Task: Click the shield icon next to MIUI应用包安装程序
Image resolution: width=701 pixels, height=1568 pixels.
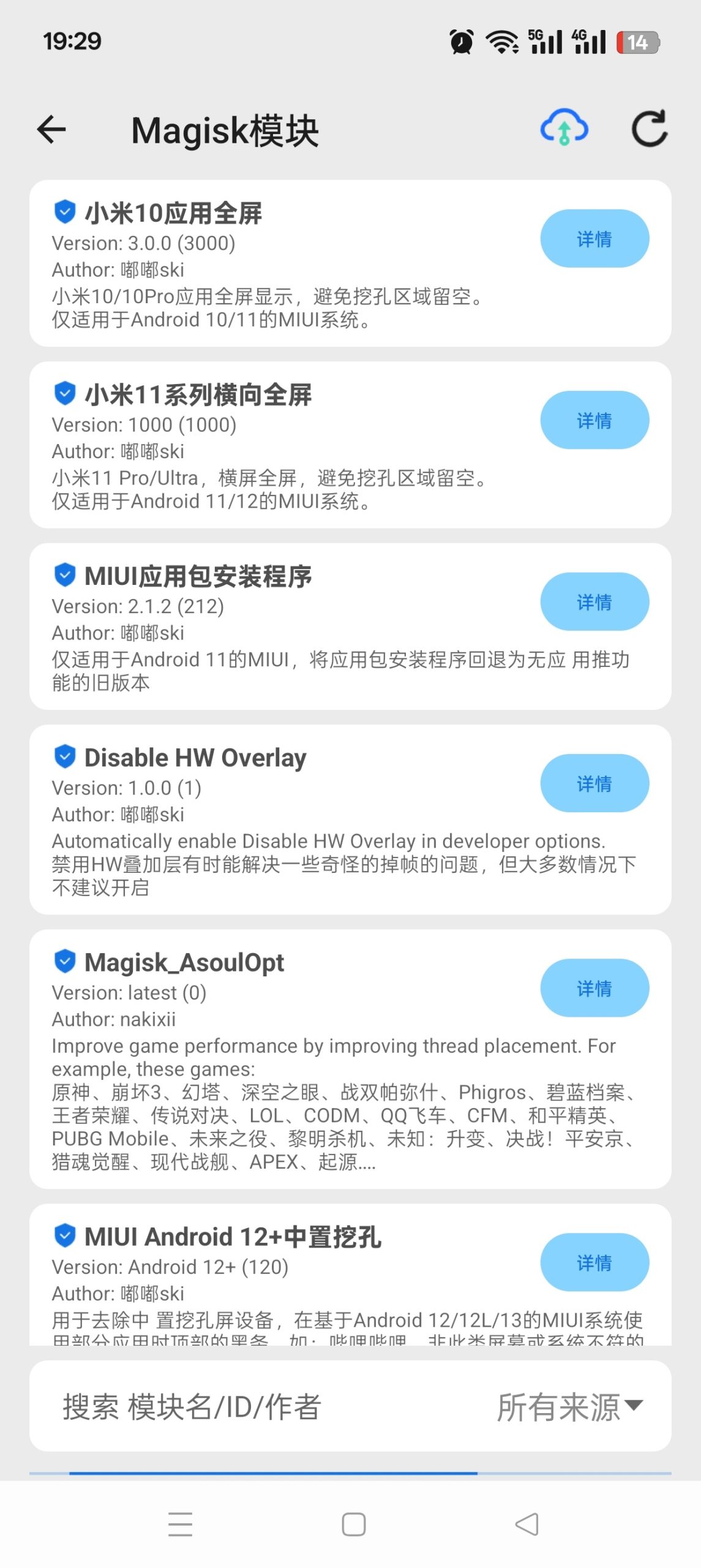Action: click(64, 576)
